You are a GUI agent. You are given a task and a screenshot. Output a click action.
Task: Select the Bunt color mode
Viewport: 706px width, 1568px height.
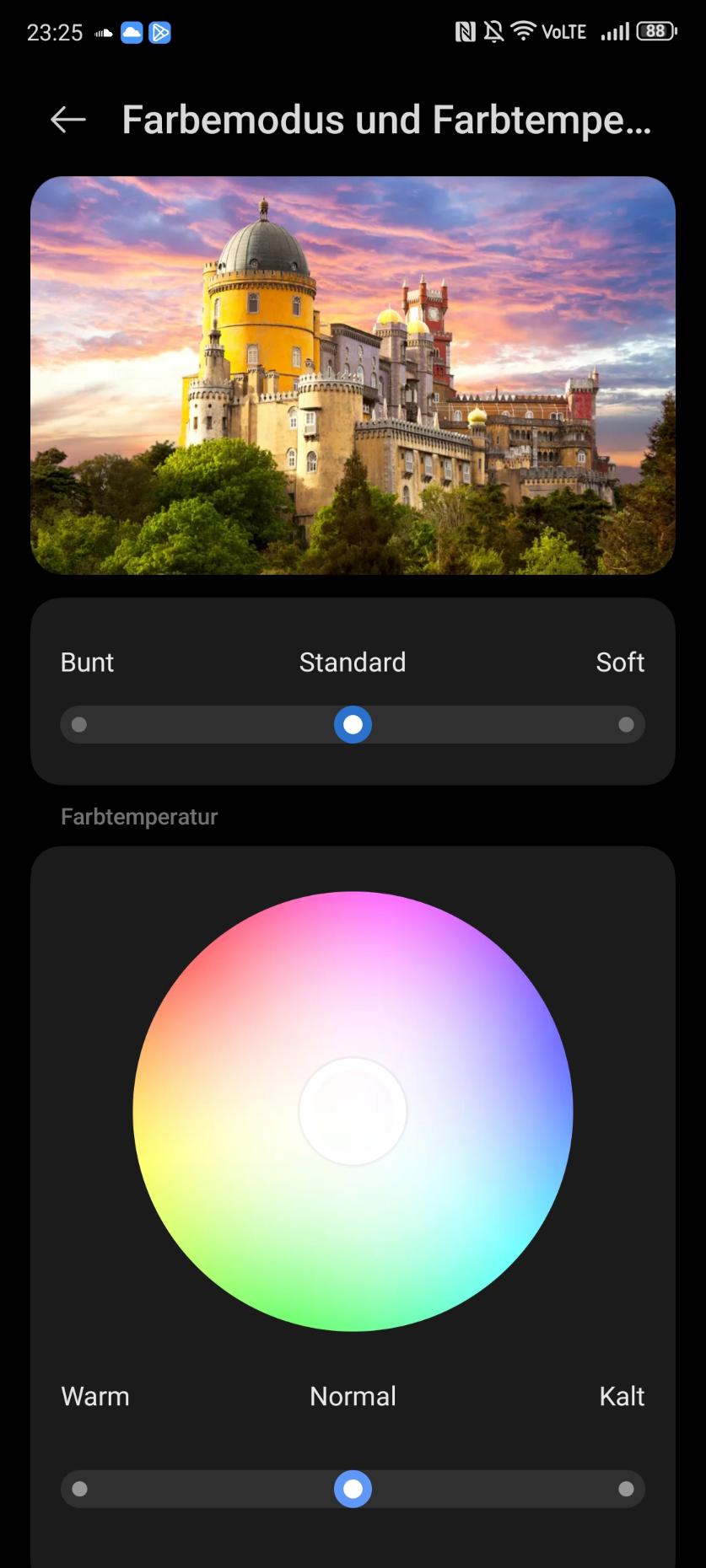(79, 725)
